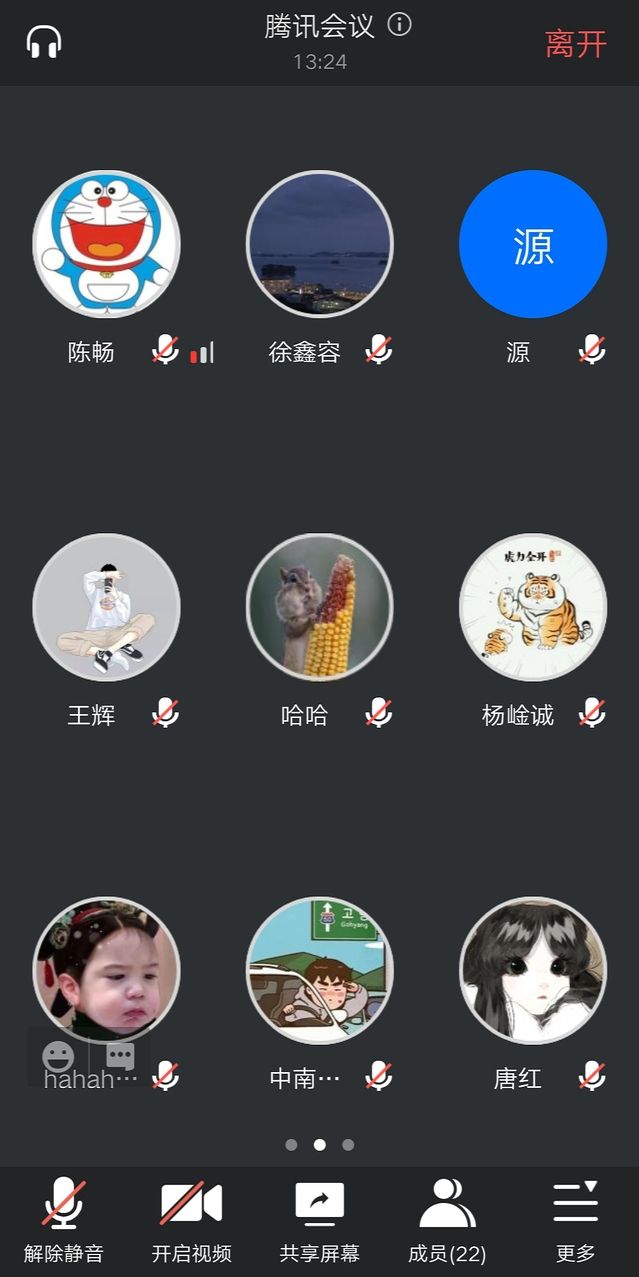Select participant 唐红's avatar

[x=533, y=970]
